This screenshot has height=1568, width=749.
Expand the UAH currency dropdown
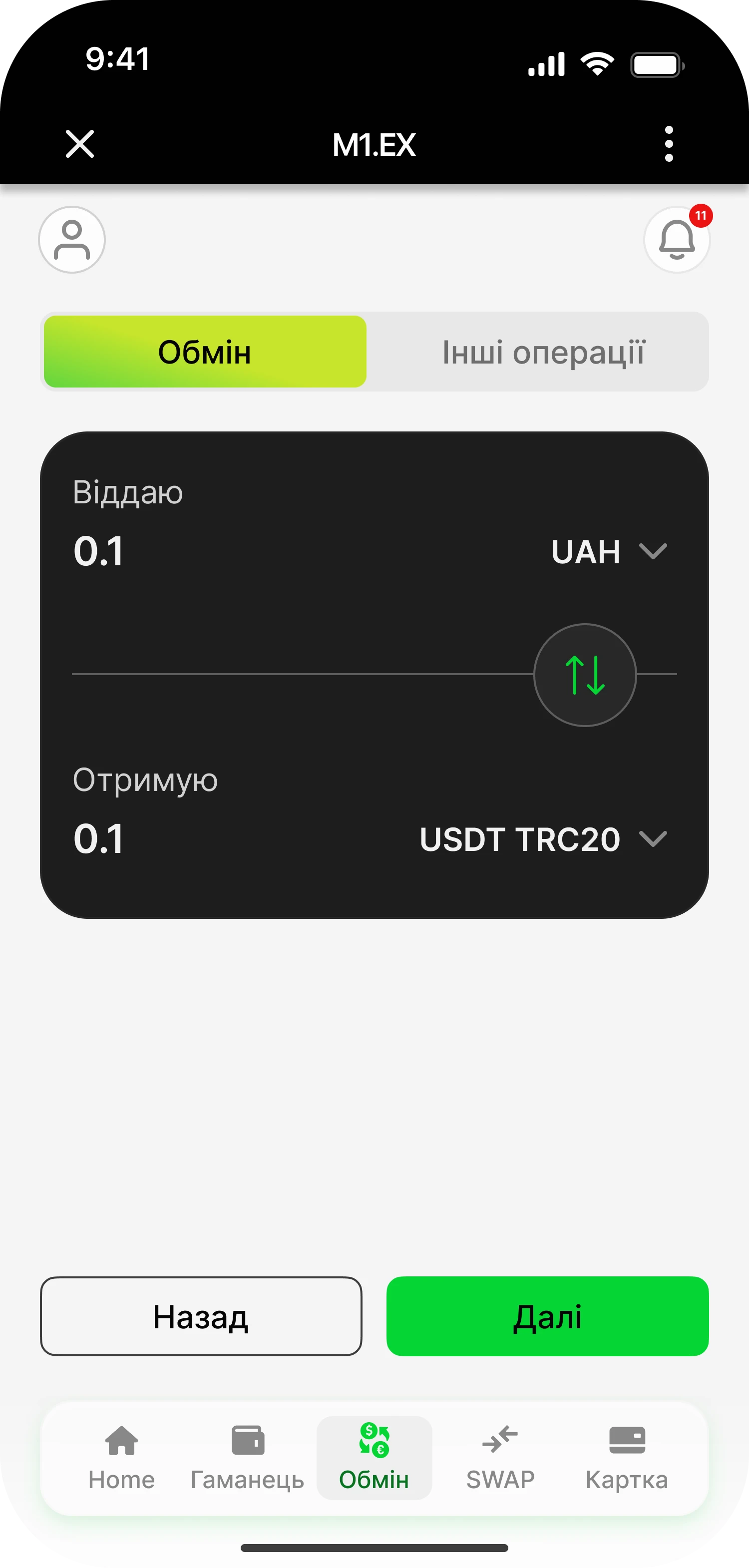609,551
